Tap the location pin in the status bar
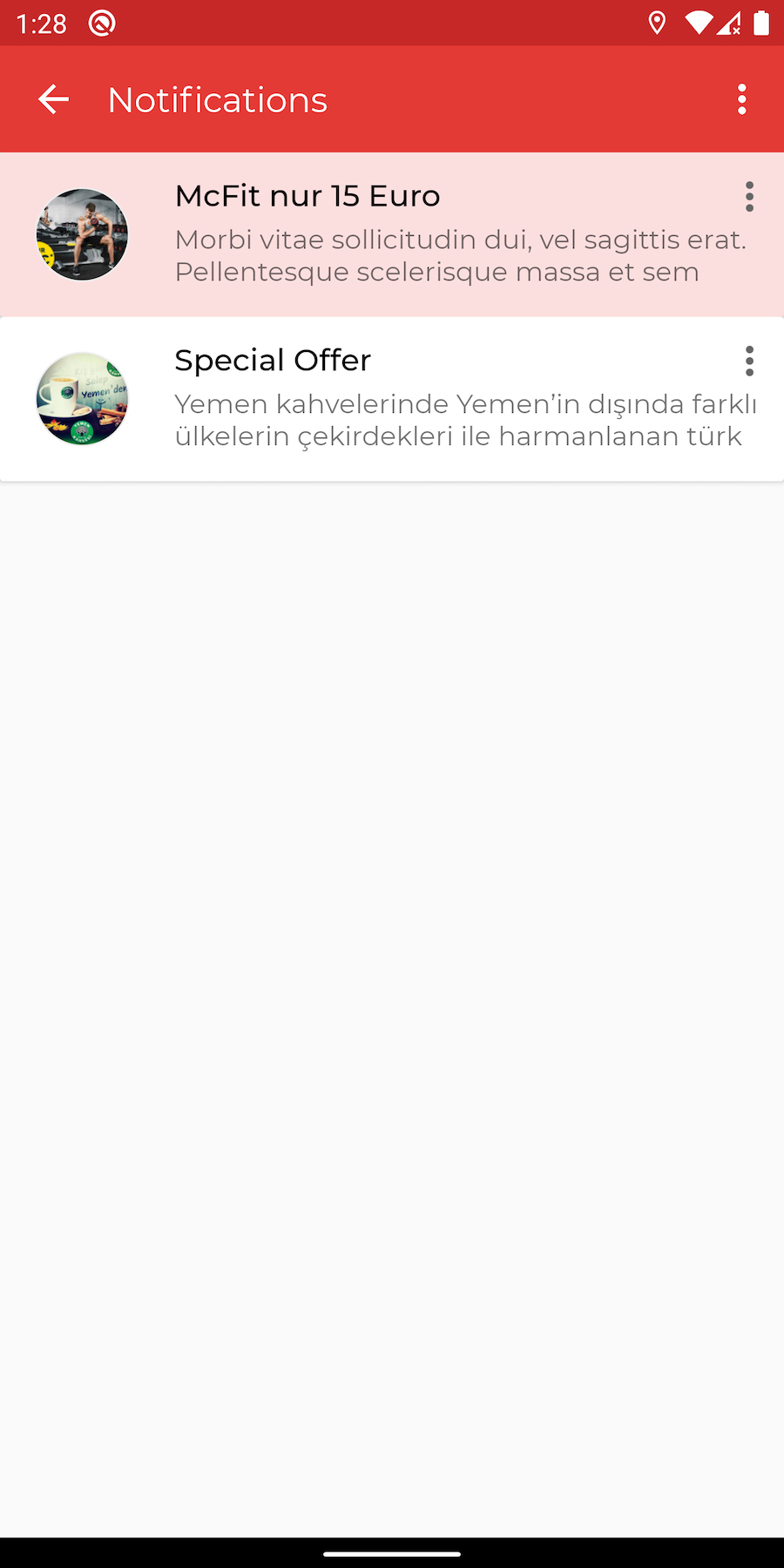This screenshot has height=1568, width=784. (x=656, y=23)
